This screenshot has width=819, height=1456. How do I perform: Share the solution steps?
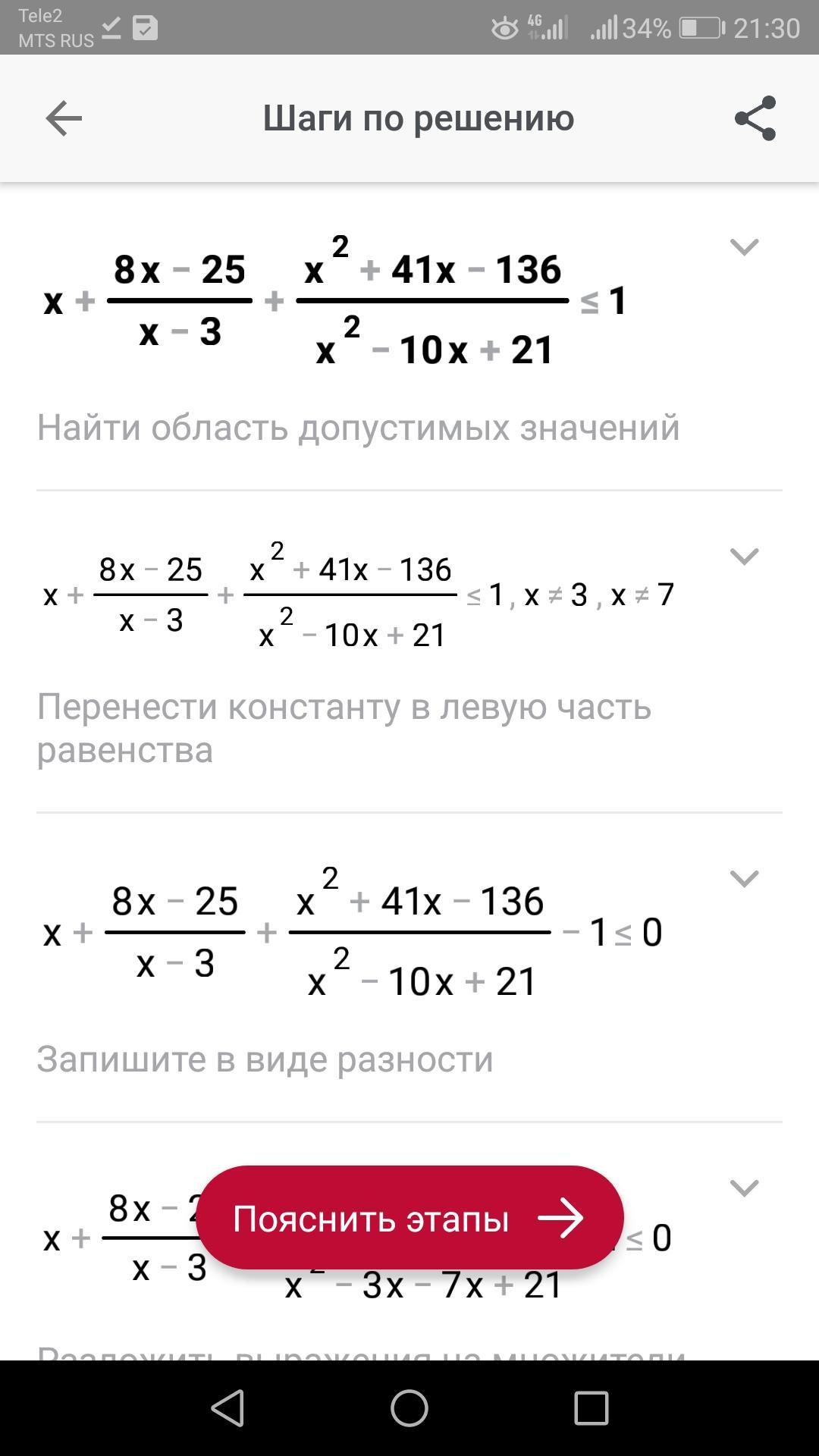tap(755, 118)
